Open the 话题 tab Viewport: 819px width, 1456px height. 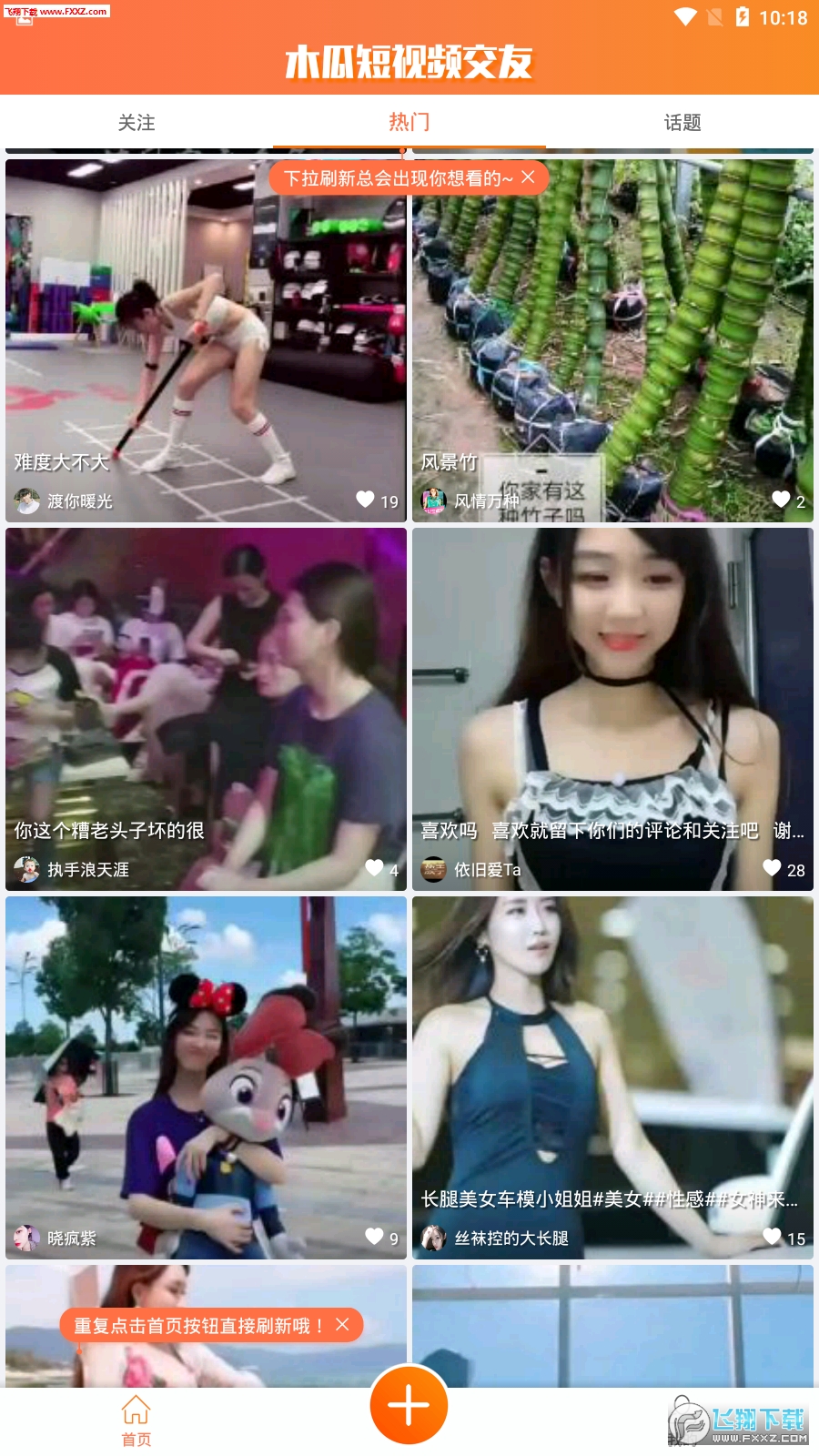tap(682, 122)
